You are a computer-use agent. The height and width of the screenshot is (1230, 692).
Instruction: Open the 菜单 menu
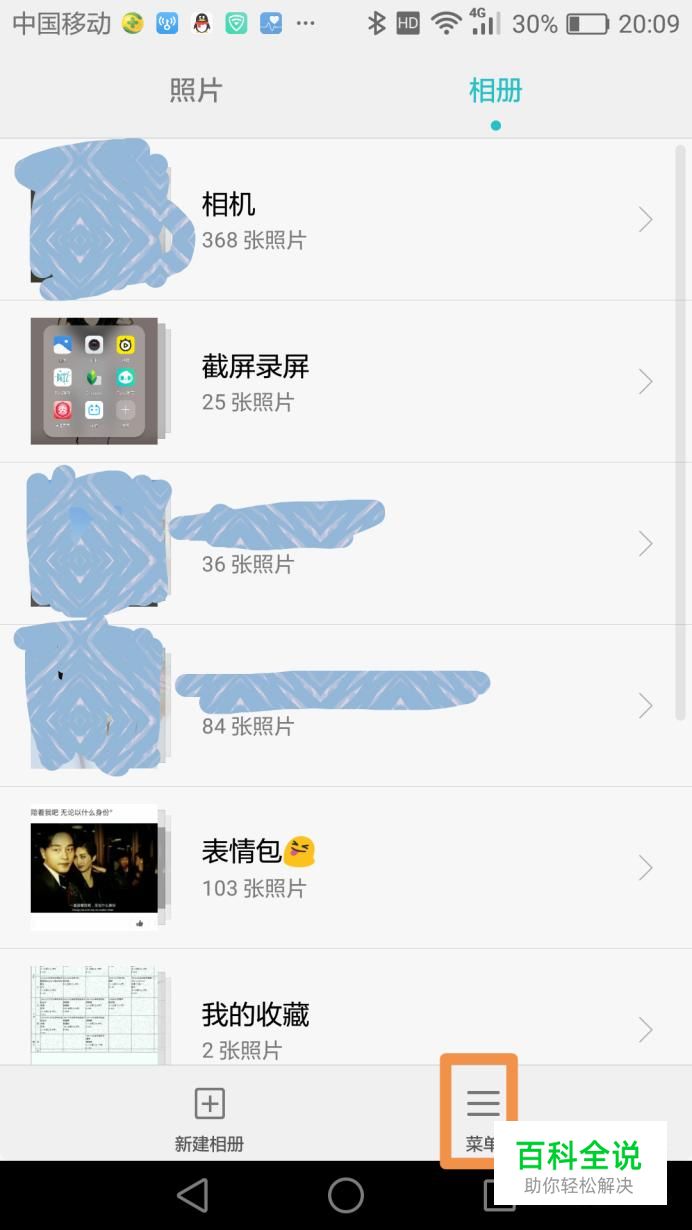click(482, 1112)
